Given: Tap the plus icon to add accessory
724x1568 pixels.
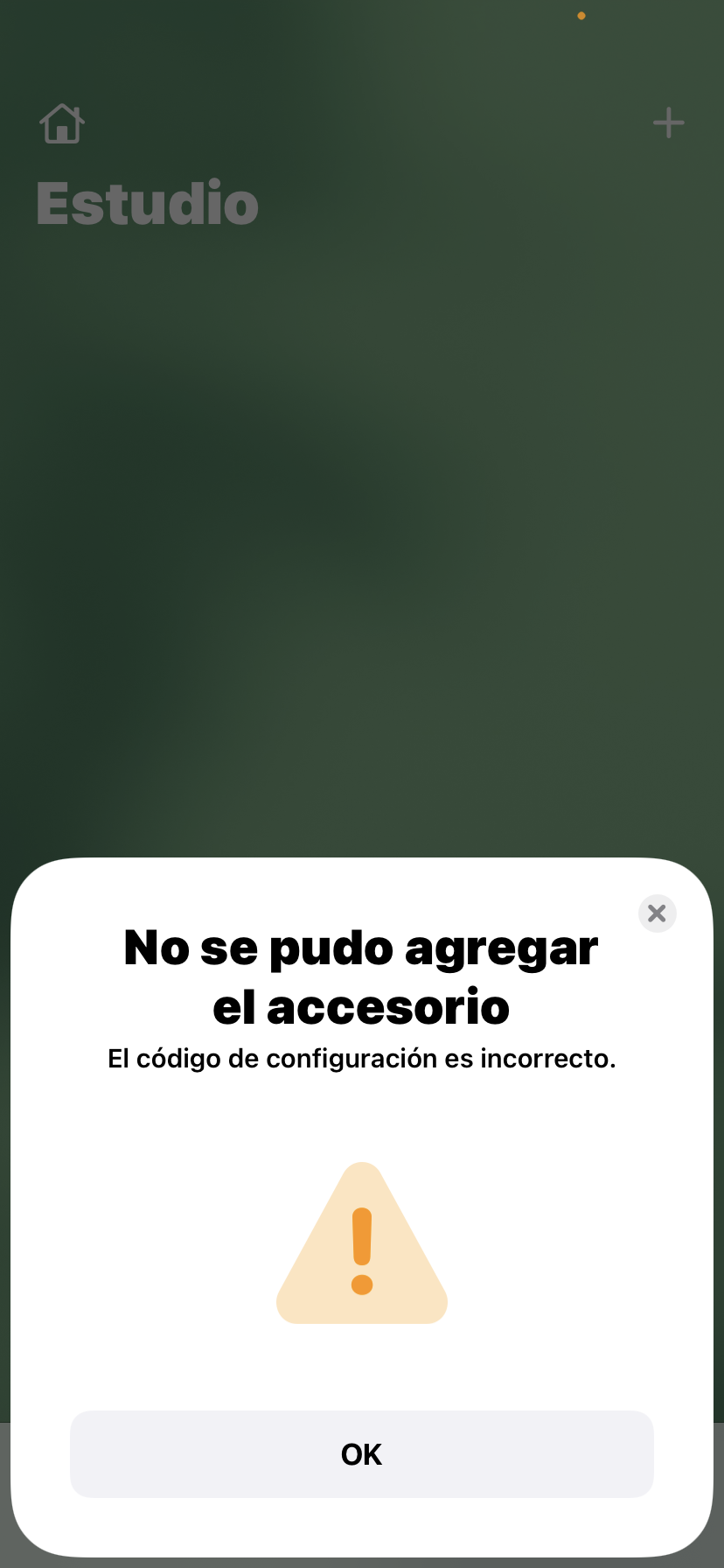Looking at the screenshot, I should (669, 122).
